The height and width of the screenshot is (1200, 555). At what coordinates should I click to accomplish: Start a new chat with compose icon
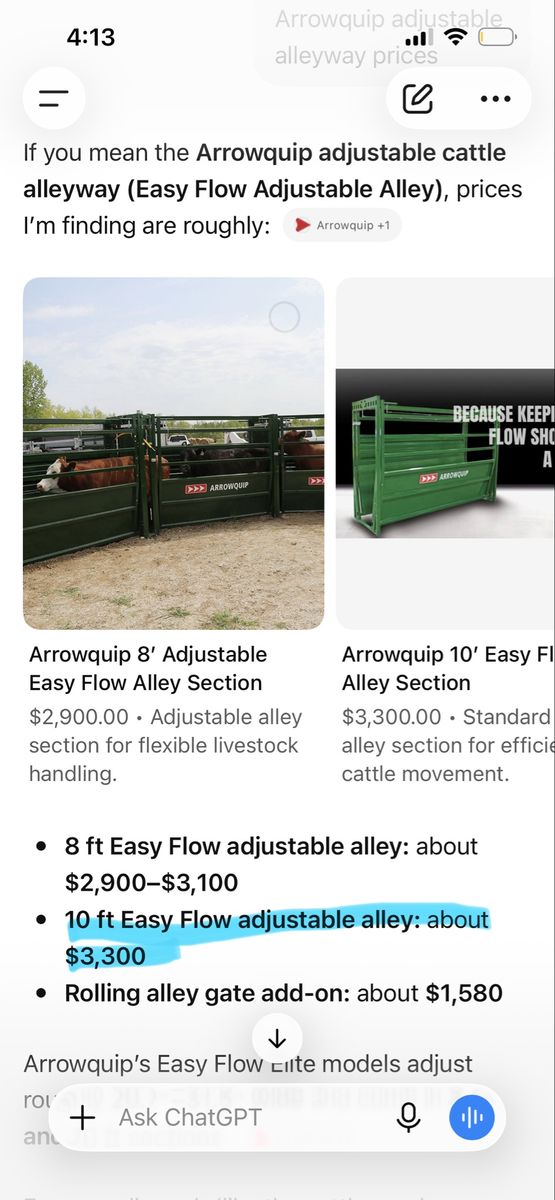point(418,98)
